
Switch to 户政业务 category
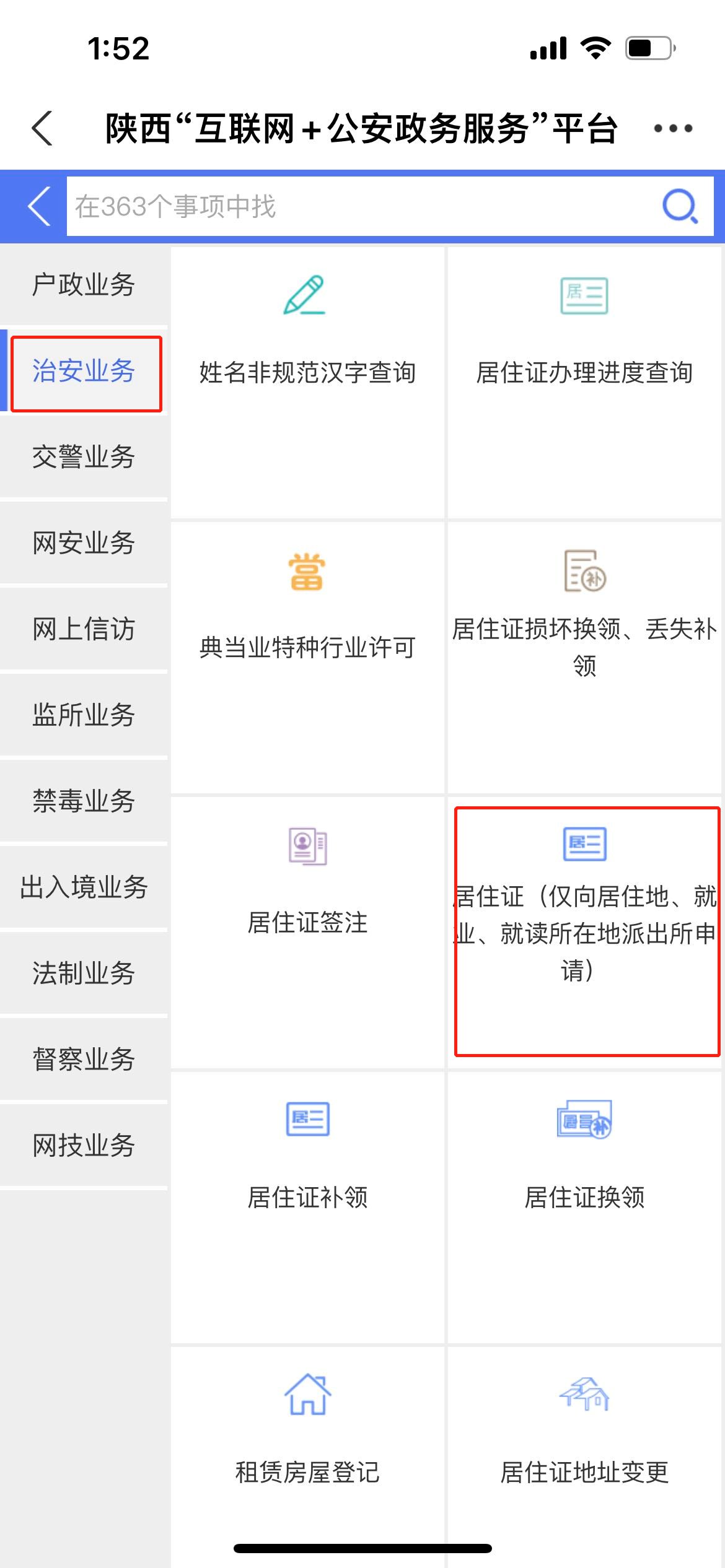point(84,285)
